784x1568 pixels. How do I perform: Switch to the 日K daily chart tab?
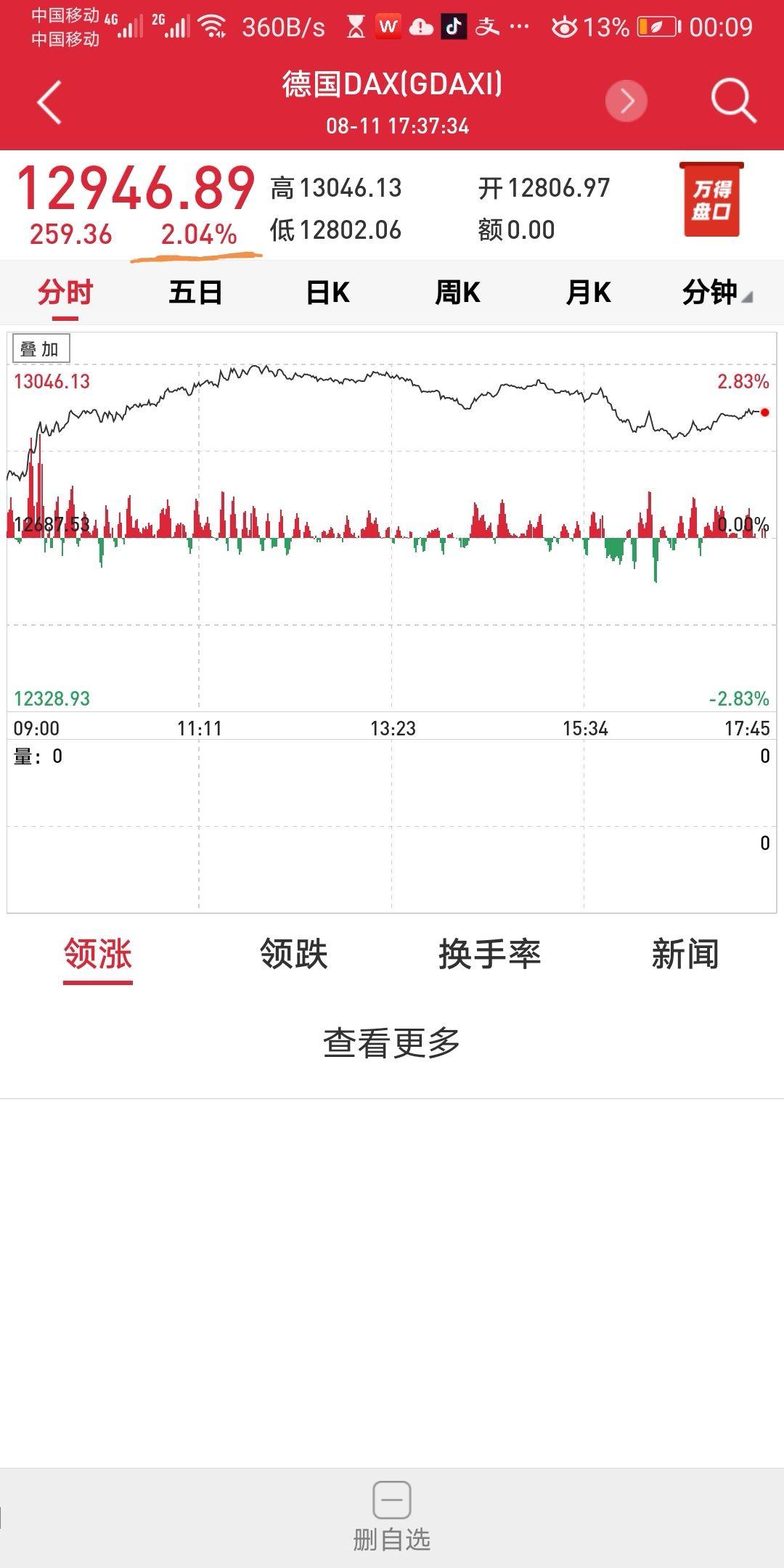pyautogui.click(x=325, y=293)
